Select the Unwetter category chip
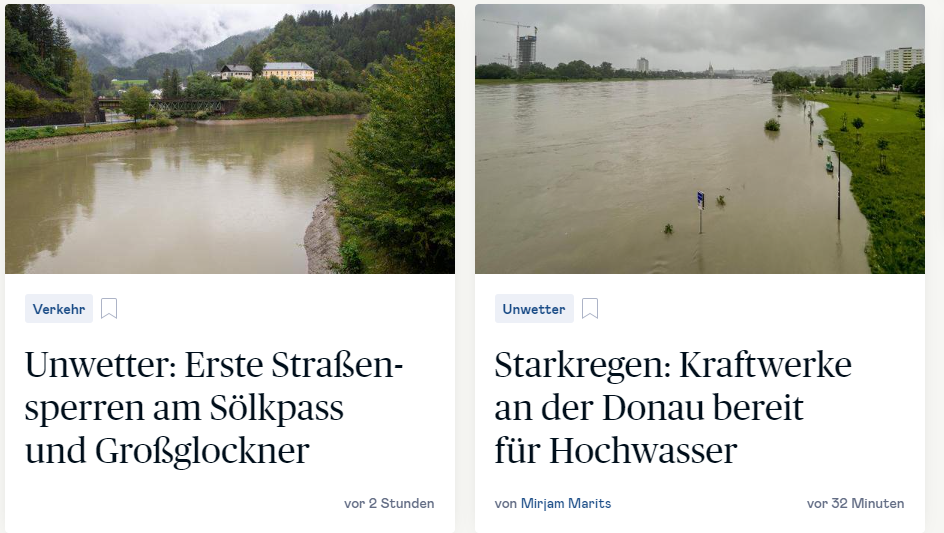This screenshot has width=944, height=533. [x=534, y=309]
